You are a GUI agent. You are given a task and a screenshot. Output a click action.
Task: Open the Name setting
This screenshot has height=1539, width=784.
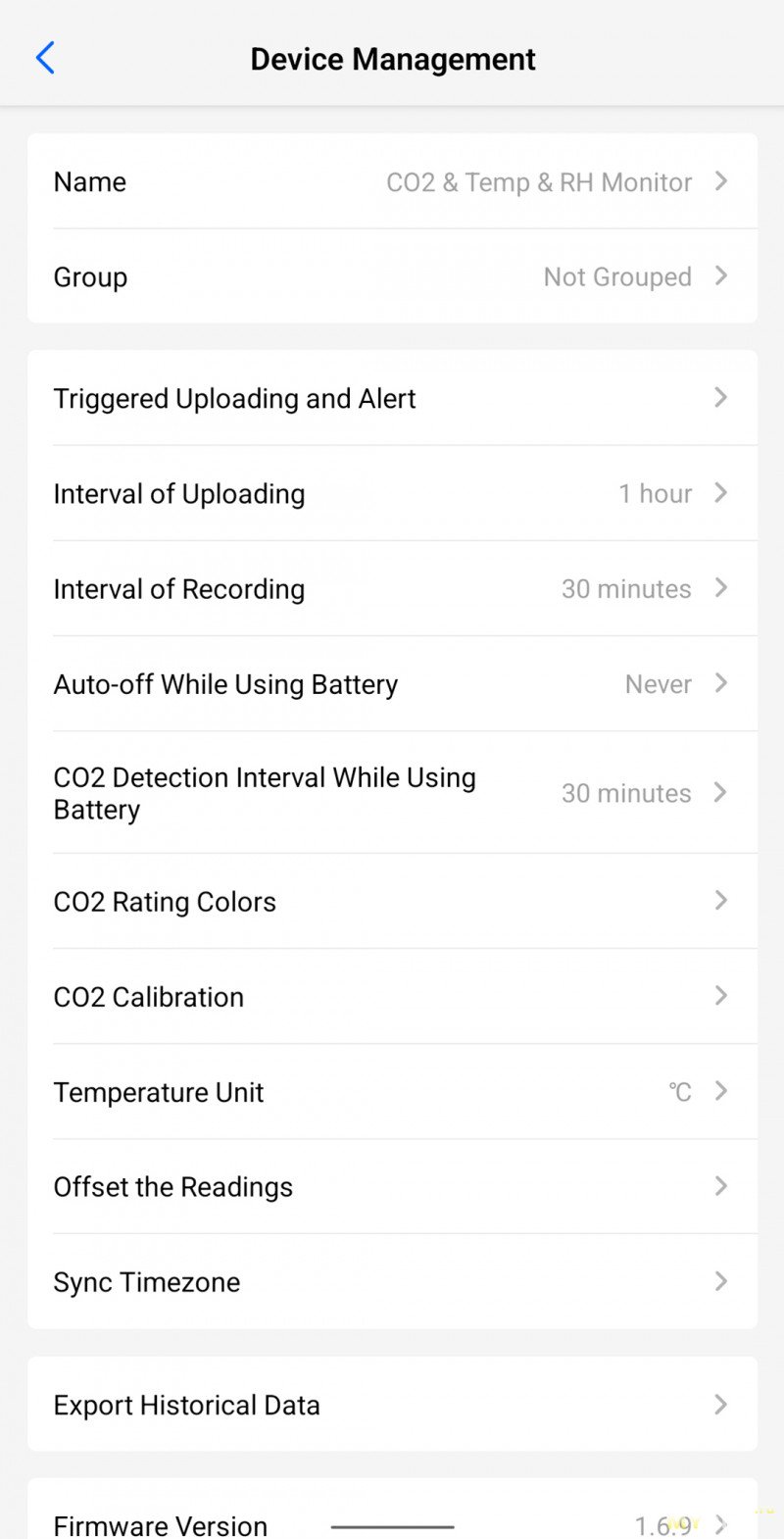click(392, 182)
